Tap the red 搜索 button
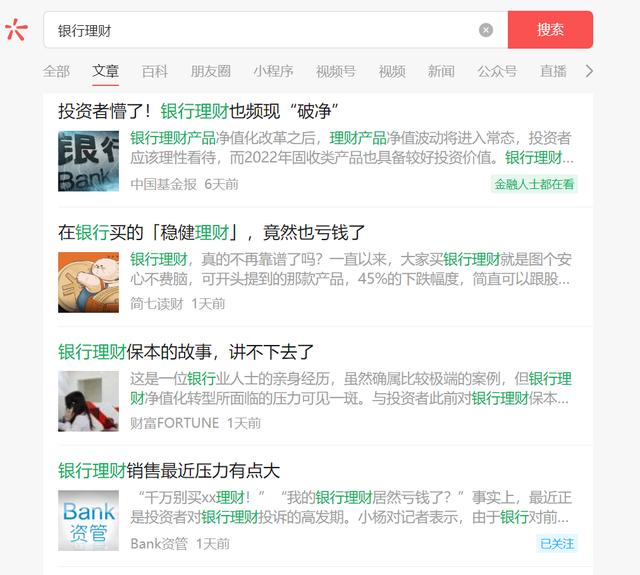 pyautogui.click(x=550, y=30)
